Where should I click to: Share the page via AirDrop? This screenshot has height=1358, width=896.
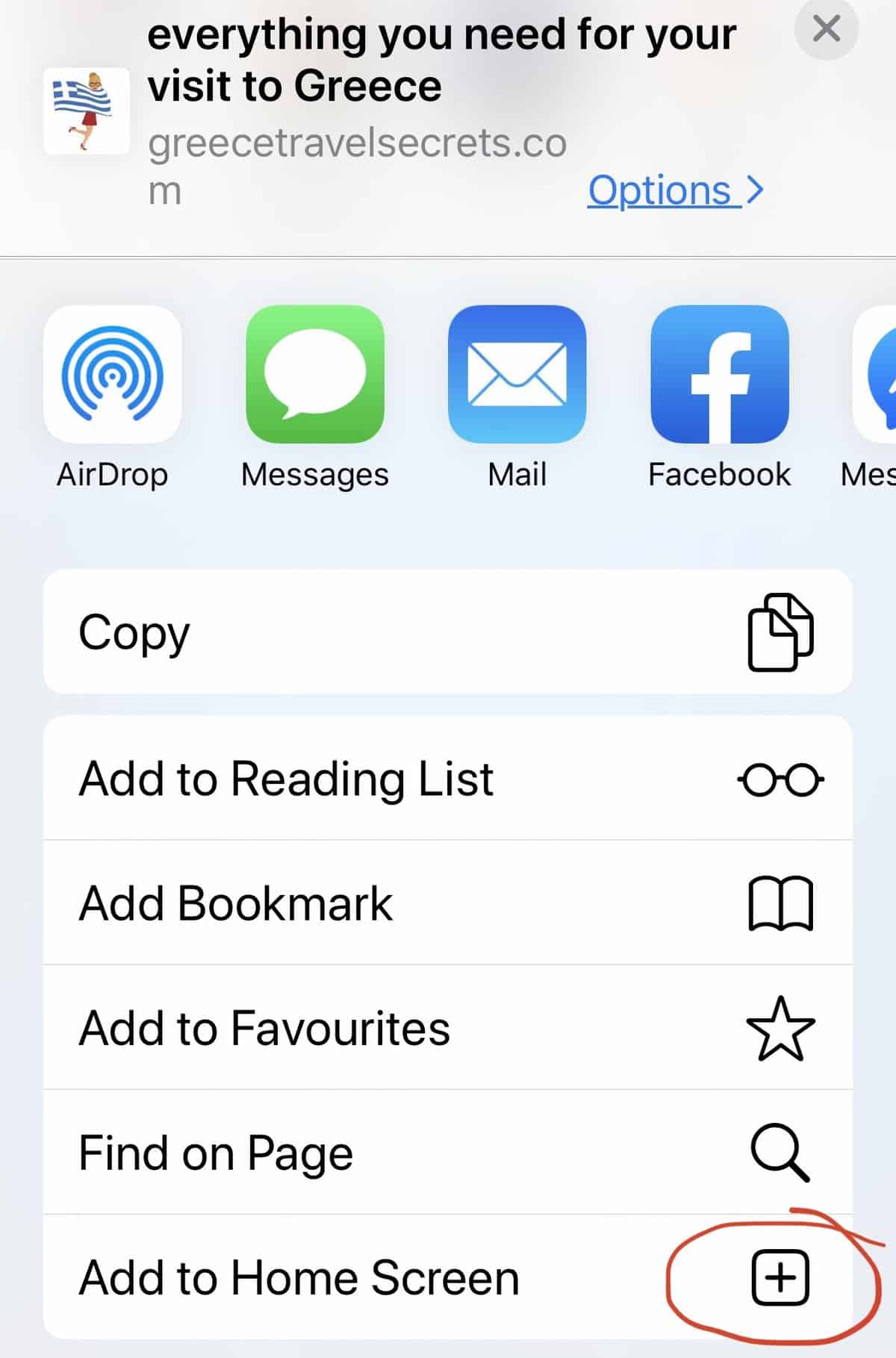pos(113,375)
